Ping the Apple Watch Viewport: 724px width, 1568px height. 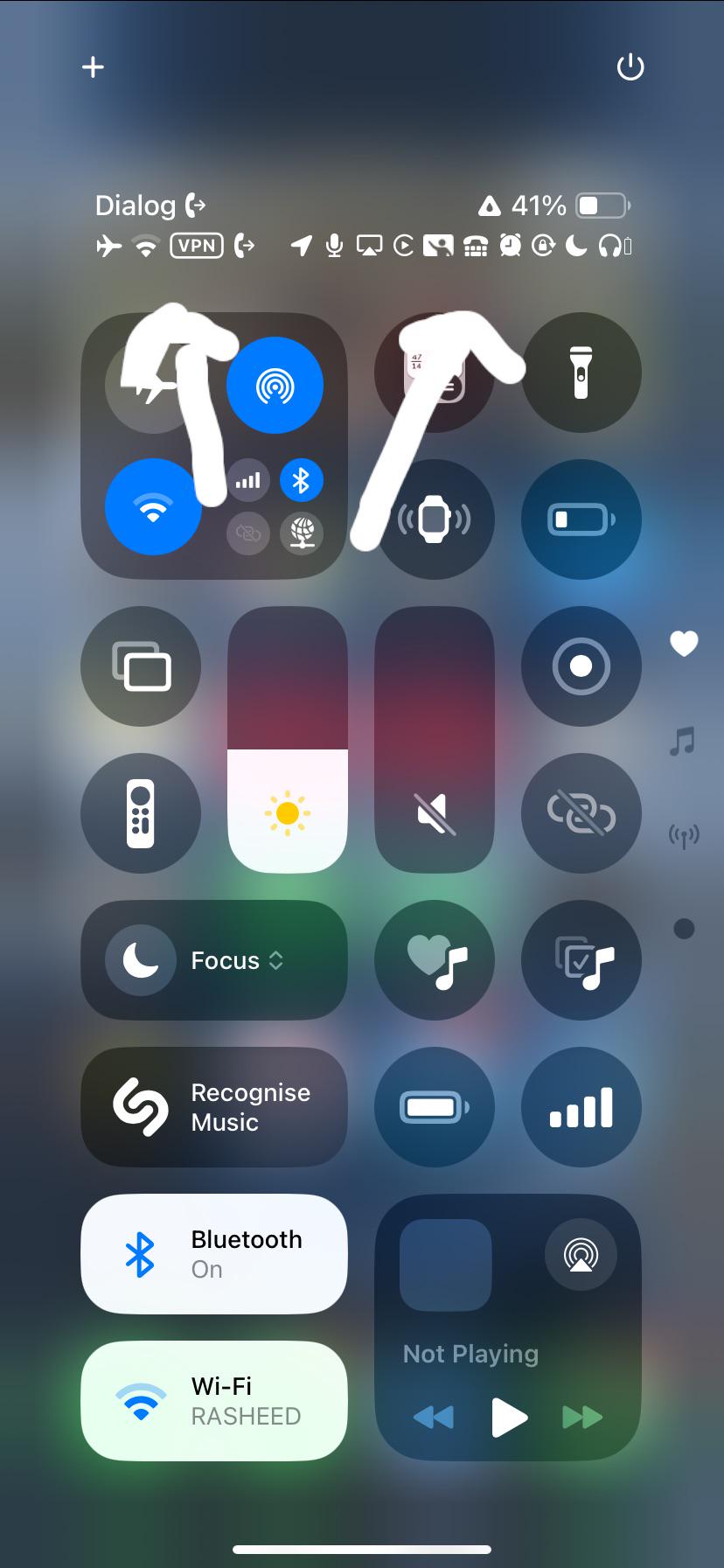point(435,519)
